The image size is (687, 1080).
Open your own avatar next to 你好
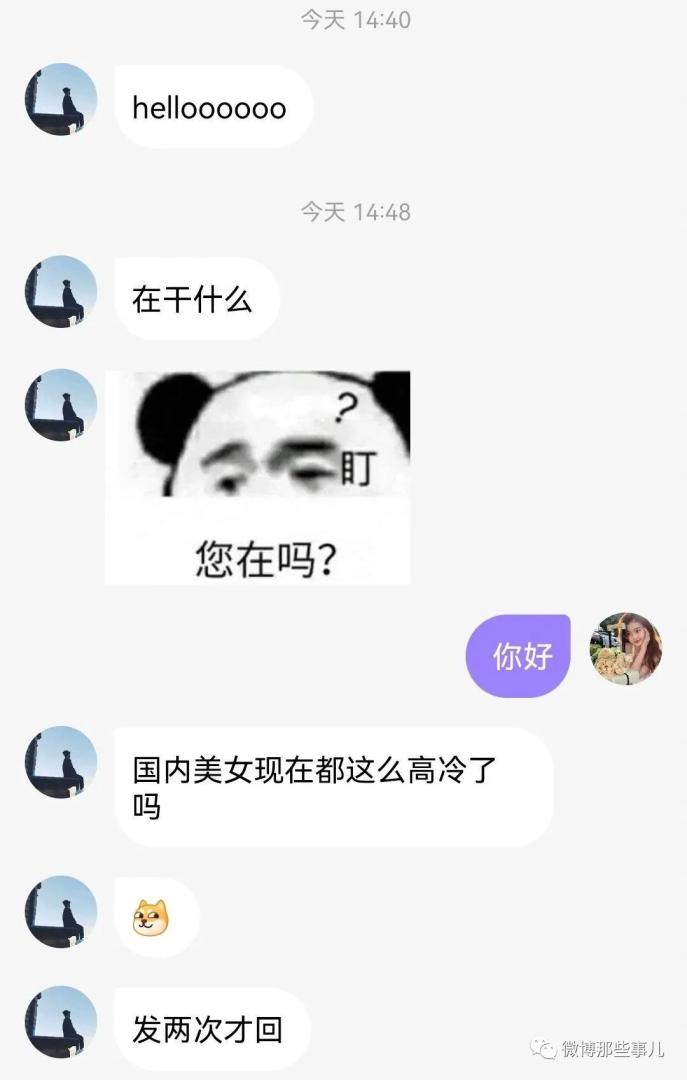coord(625,649)
